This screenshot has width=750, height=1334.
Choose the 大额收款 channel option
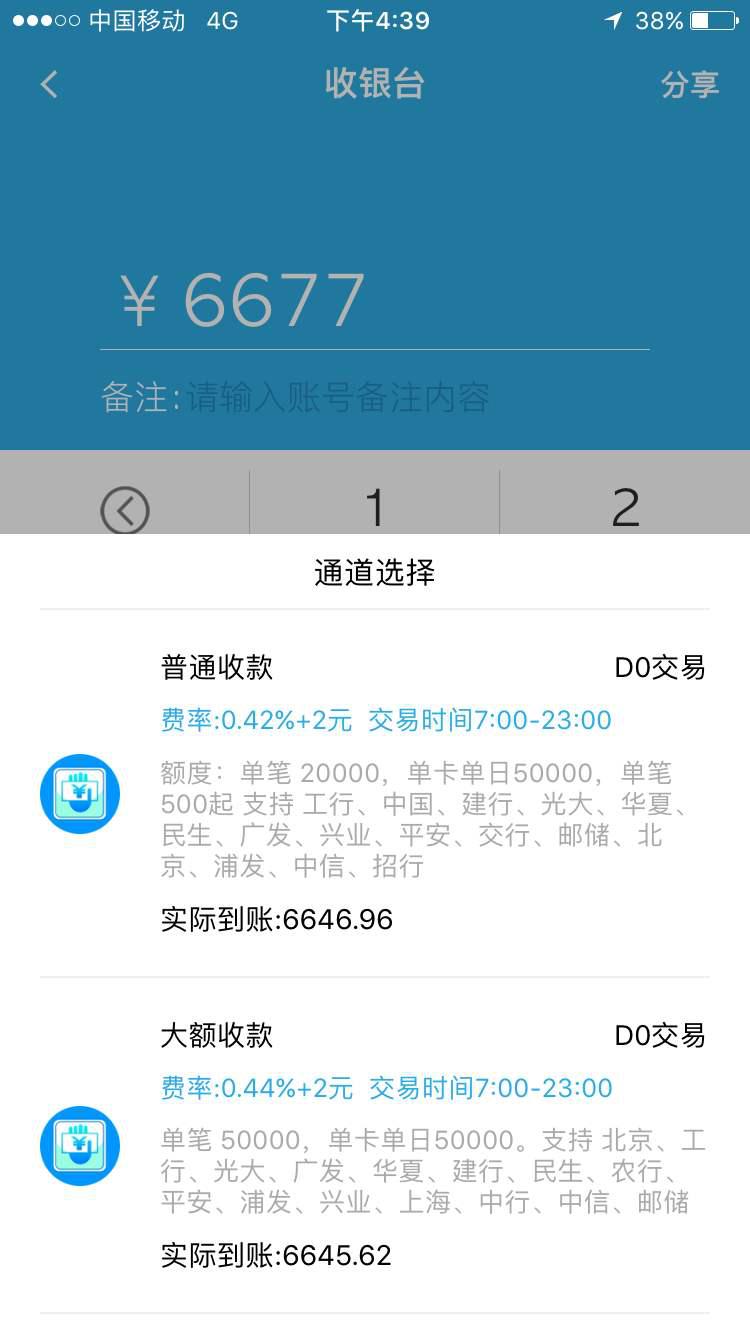tap(375, 1145)
